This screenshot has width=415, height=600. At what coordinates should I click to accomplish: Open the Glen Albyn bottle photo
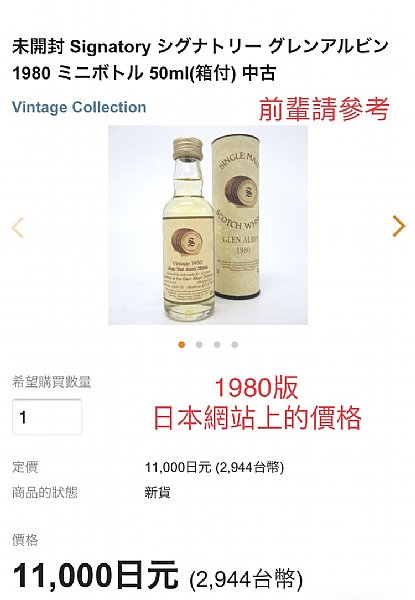click(x=208, y=225)
